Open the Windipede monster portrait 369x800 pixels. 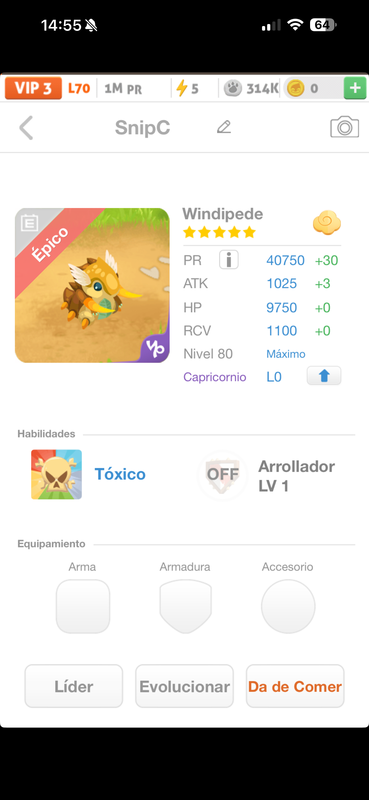pos(92,285)
